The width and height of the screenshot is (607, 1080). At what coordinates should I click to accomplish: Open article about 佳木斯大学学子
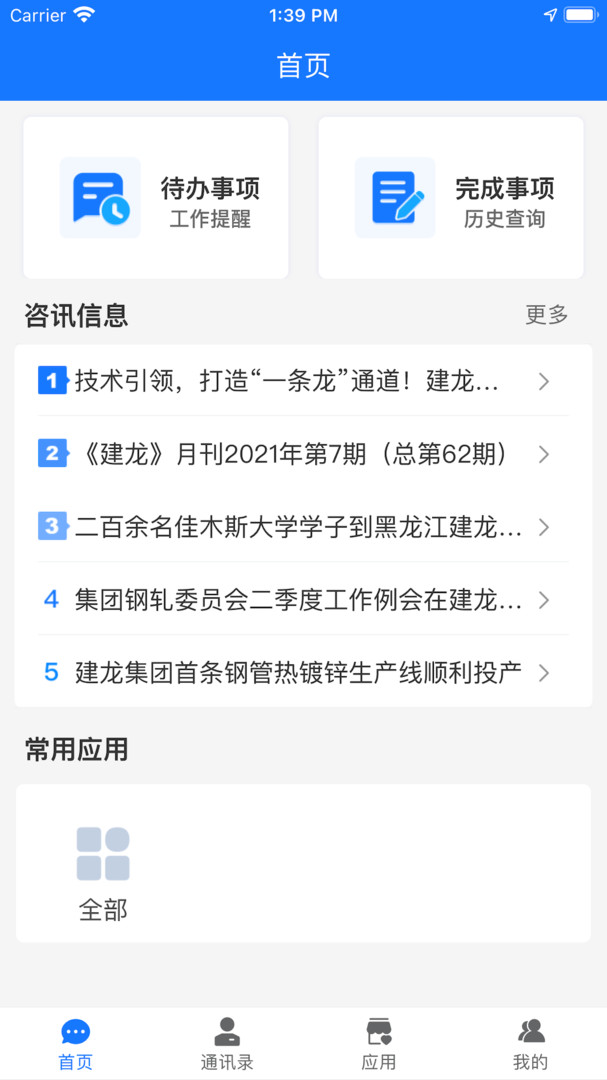click(295, 527)
